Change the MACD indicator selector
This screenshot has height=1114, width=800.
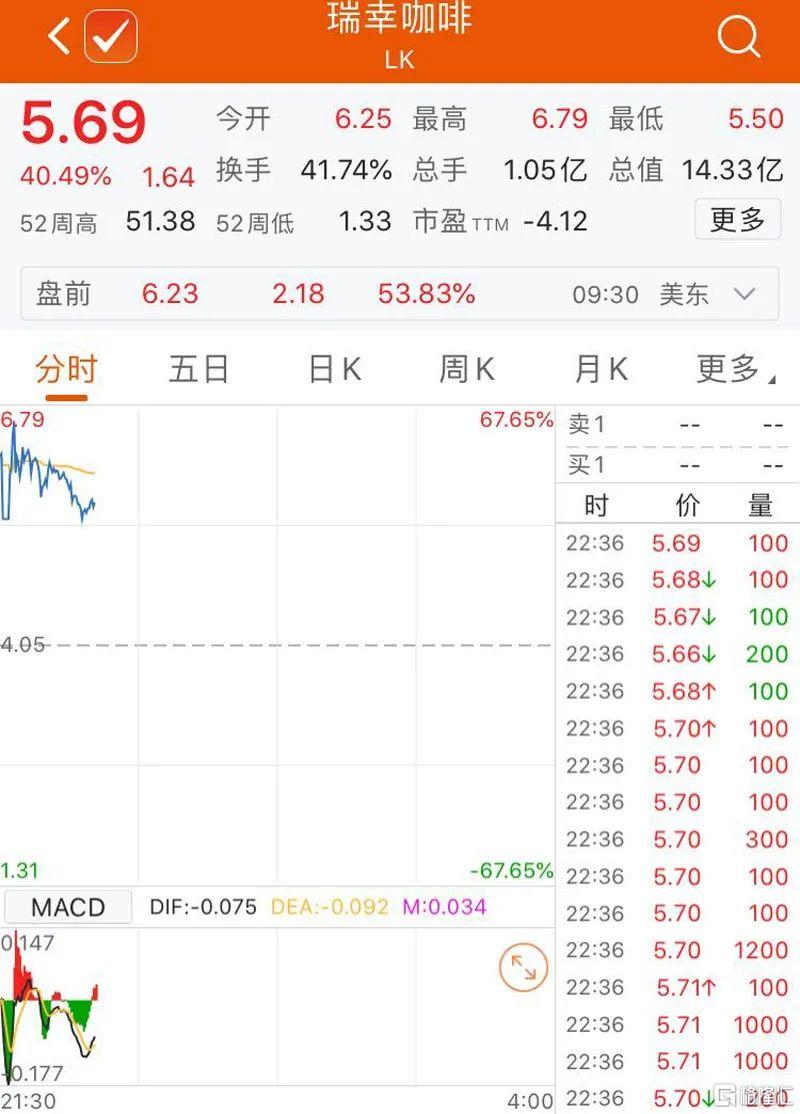point(68,907)
